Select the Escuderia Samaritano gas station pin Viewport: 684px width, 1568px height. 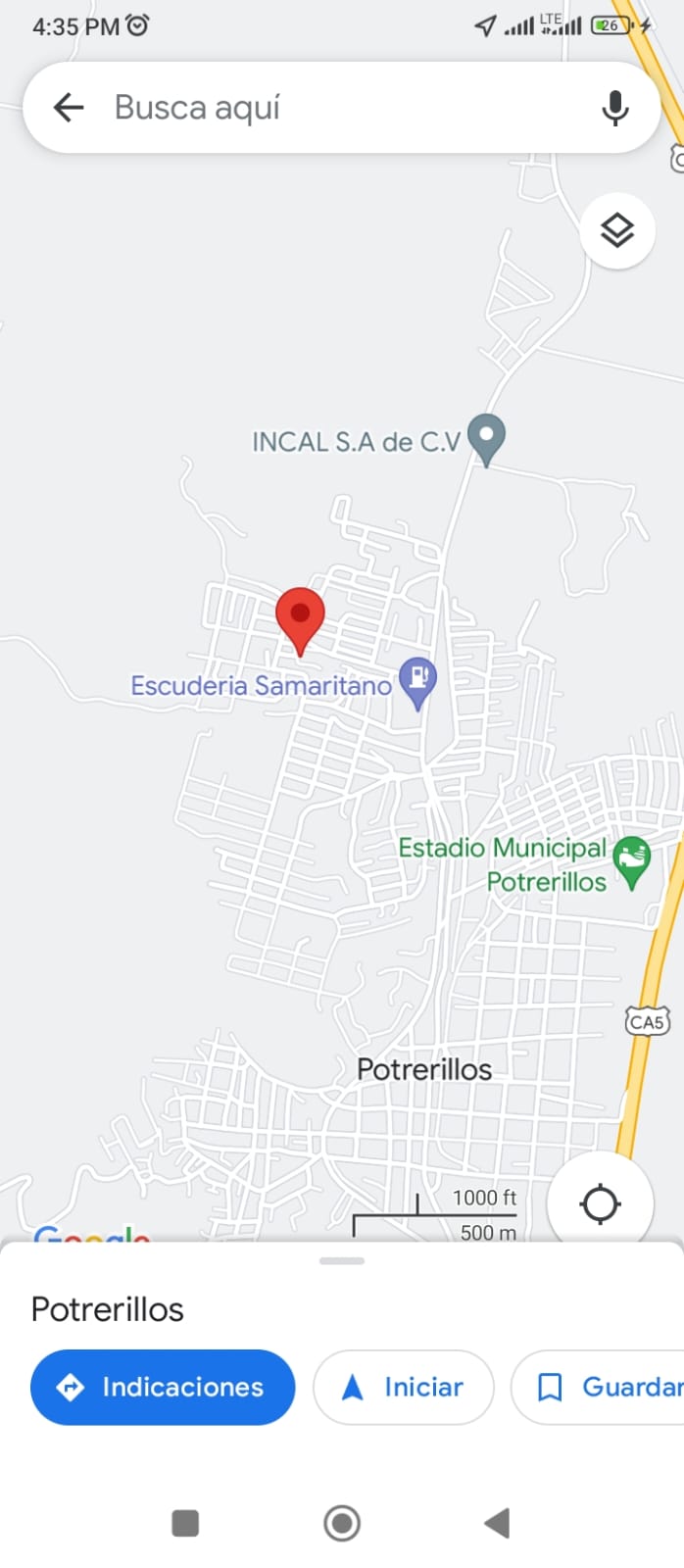418,678
